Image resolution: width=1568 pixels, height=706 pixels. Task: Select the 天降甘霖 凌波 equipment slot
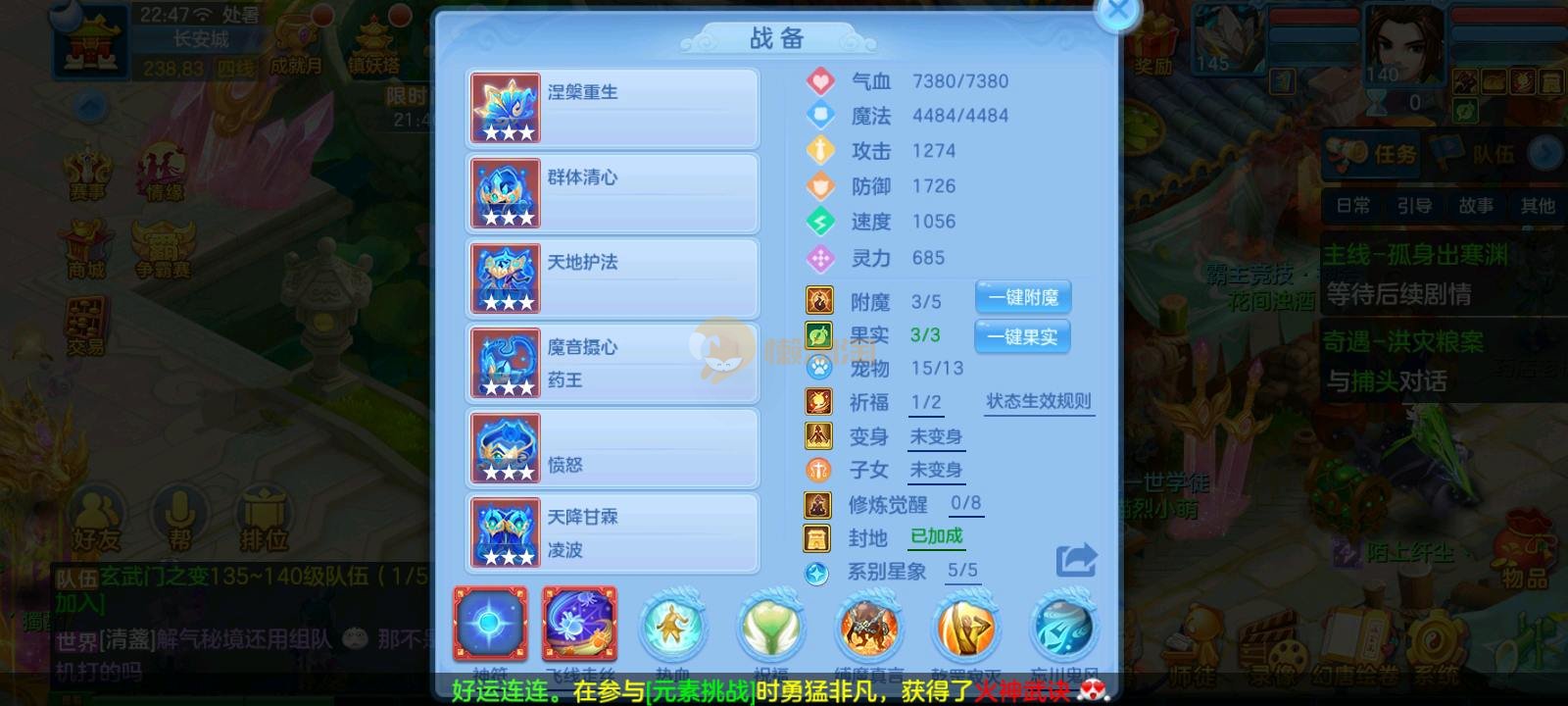(612, 532)
